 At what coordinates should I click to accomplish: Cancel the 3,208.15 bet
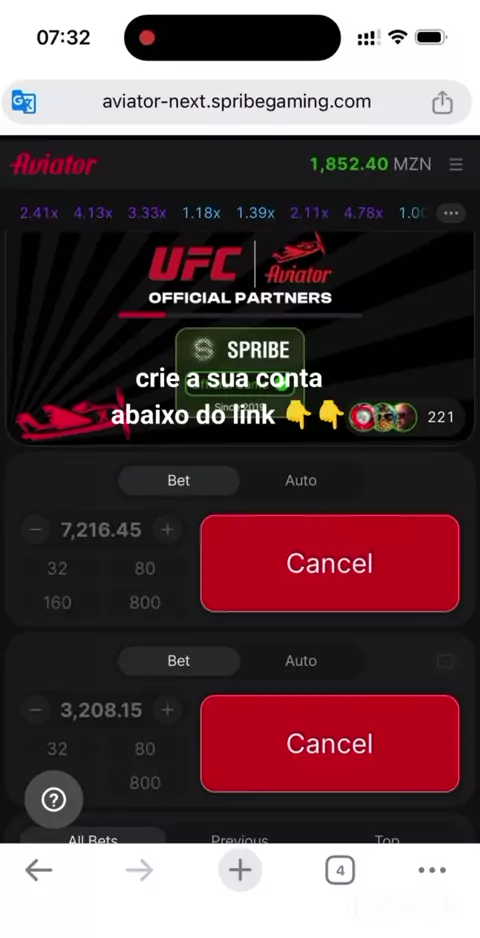point(330,744)
